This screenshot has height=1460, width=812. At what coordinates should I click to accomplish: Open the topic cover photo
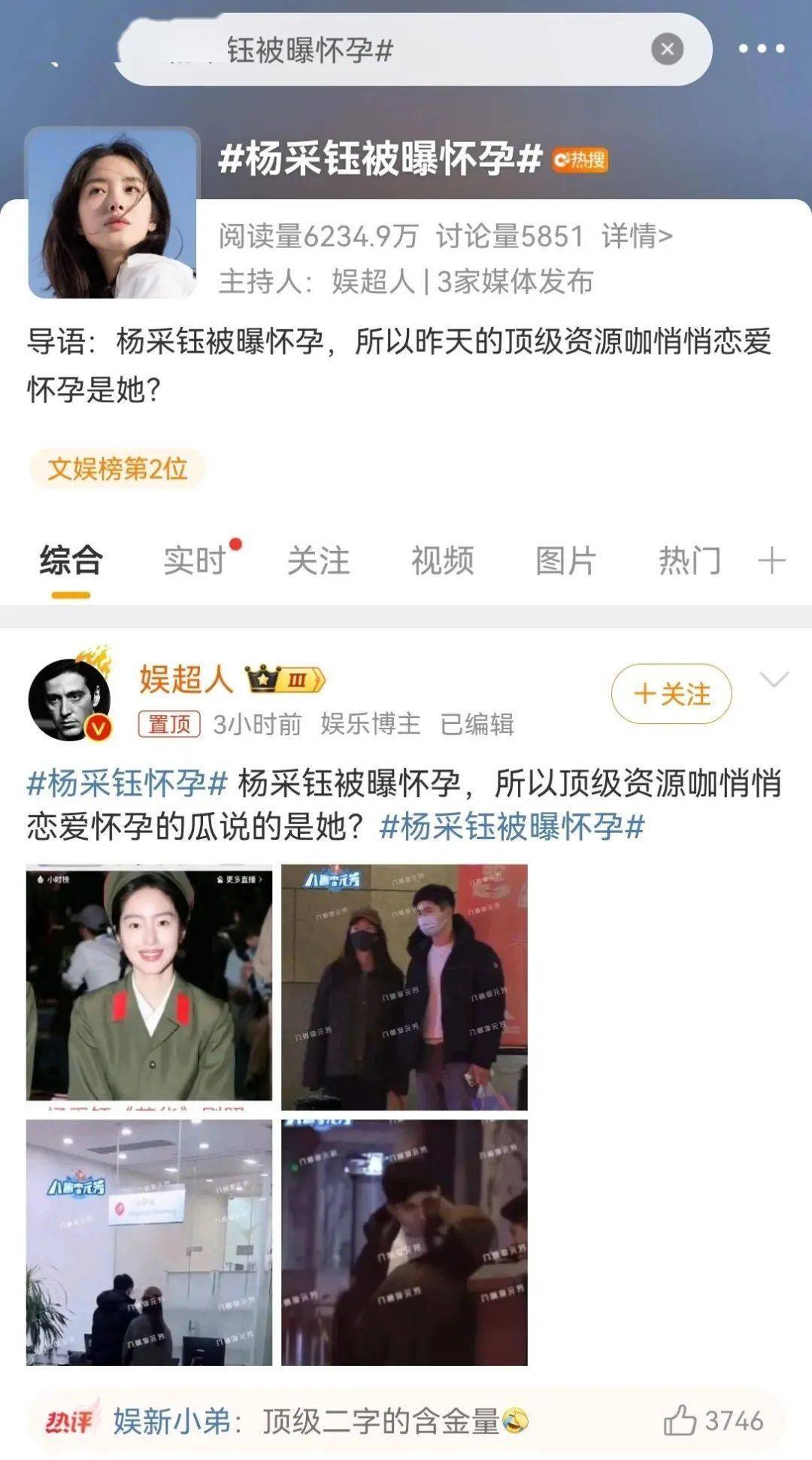113,214
